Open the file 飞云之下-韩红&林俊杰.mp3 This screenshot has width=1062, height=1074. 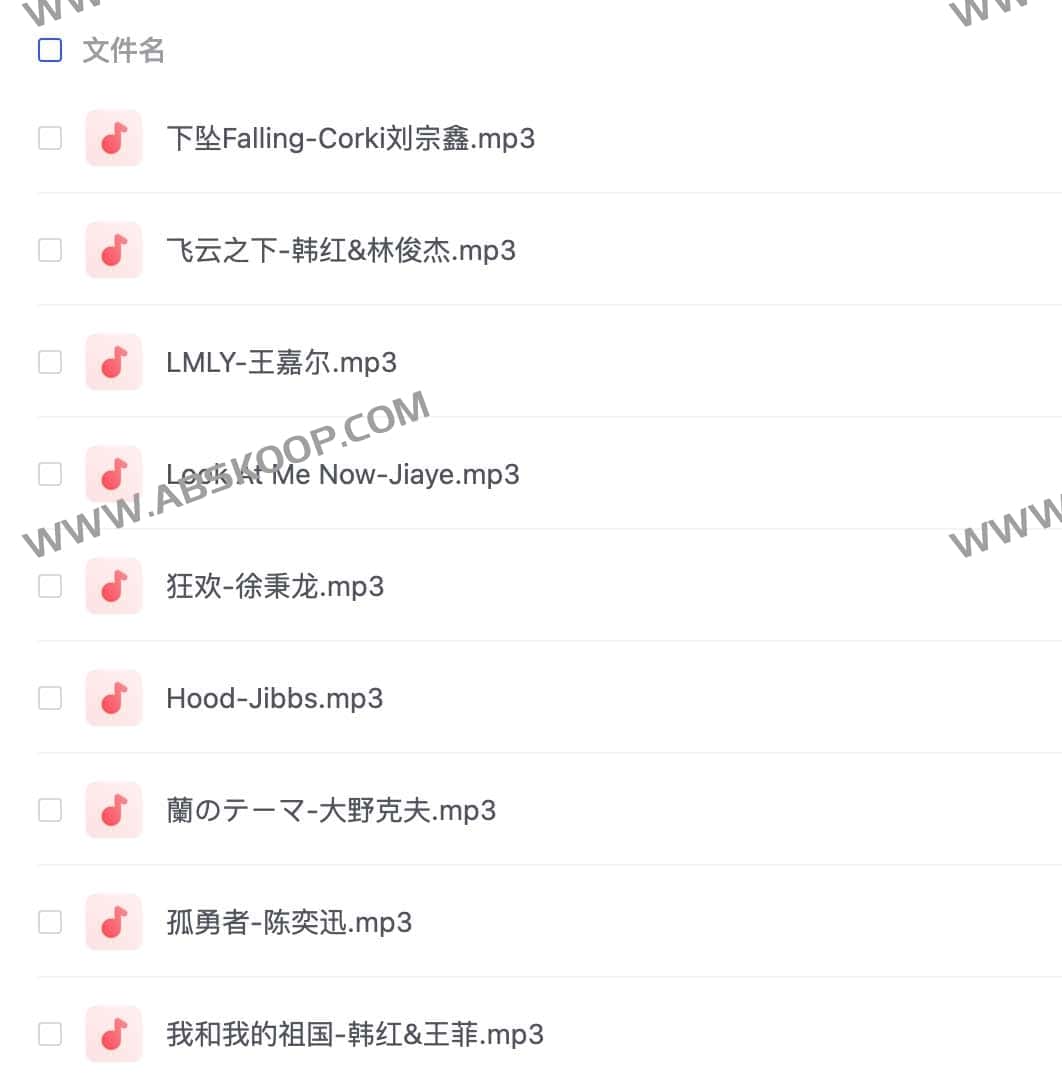click(341, 250)
